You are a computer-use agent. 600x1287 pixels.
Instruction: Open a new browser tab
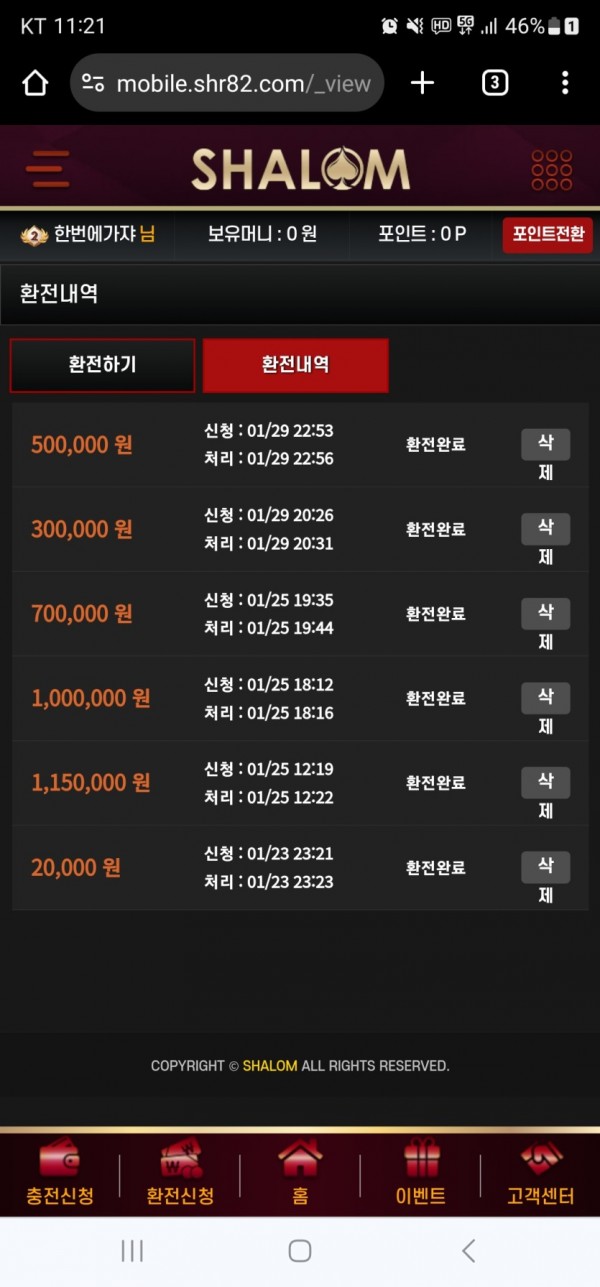point(423,83)
